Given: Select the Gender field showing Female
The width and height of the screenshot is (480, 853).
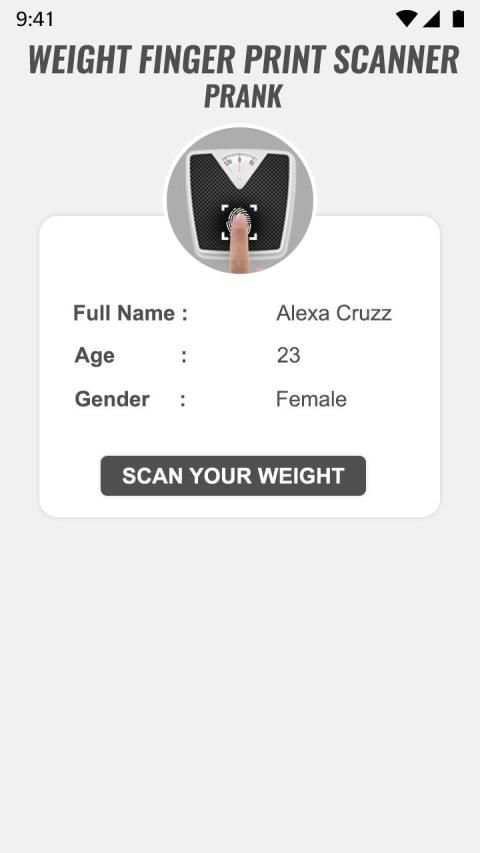Looking at the screenshot, I should (311, 399).
